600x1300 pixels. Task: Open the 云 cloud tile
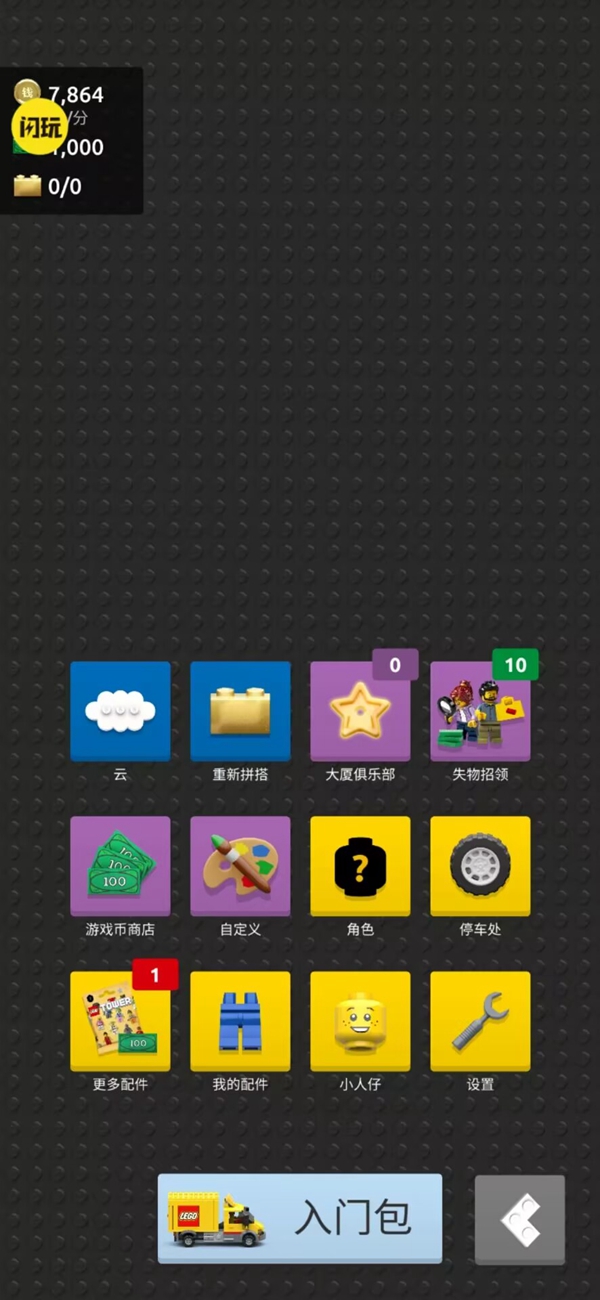coord(120,711)
